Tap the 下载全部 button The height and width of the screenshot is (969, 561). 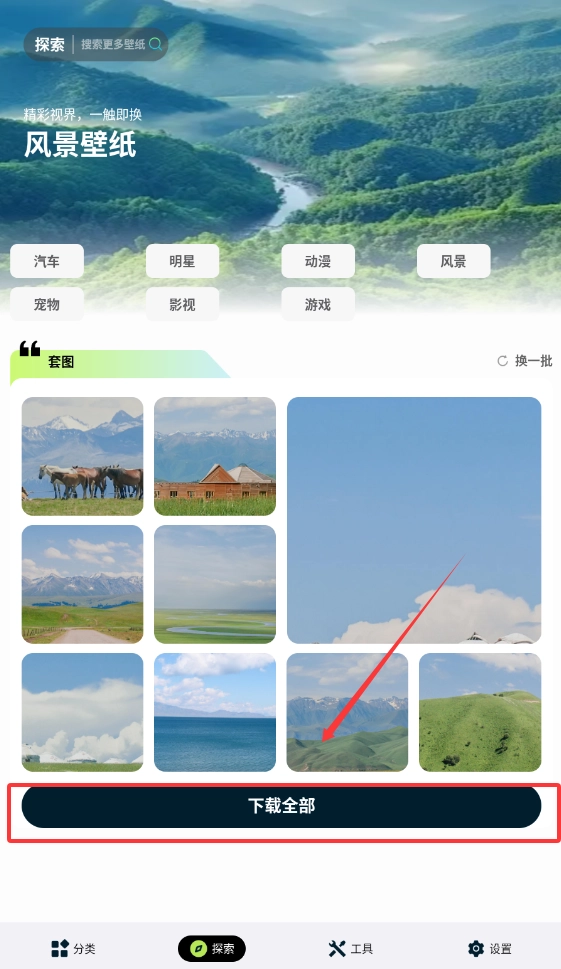(282, 806)
